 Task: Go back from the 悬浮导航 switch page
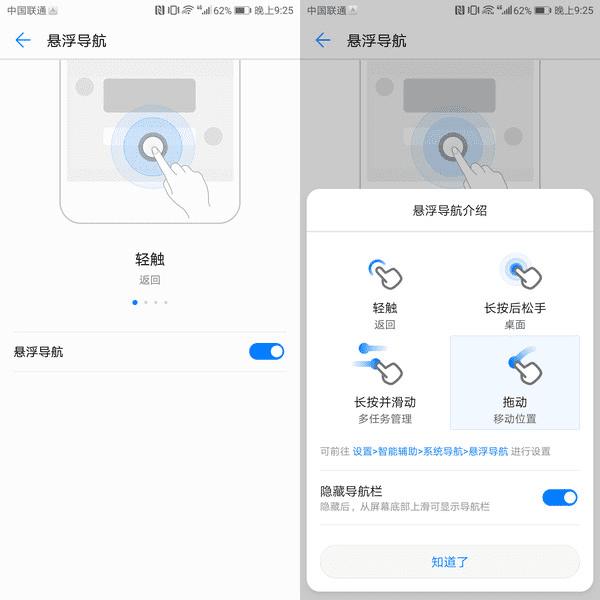point(23,41)
